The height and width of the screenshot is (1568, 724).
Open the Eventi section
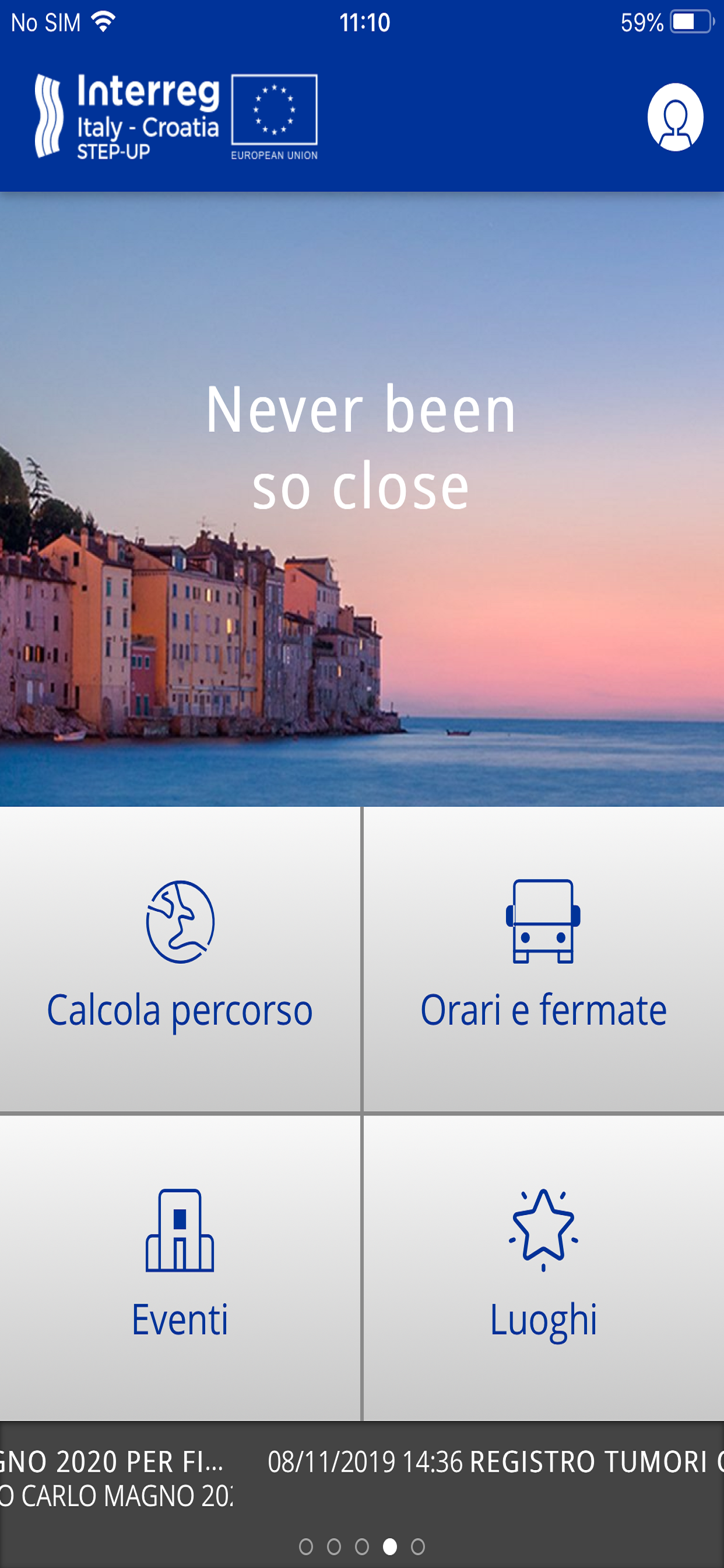click(x=180, y=1268)
